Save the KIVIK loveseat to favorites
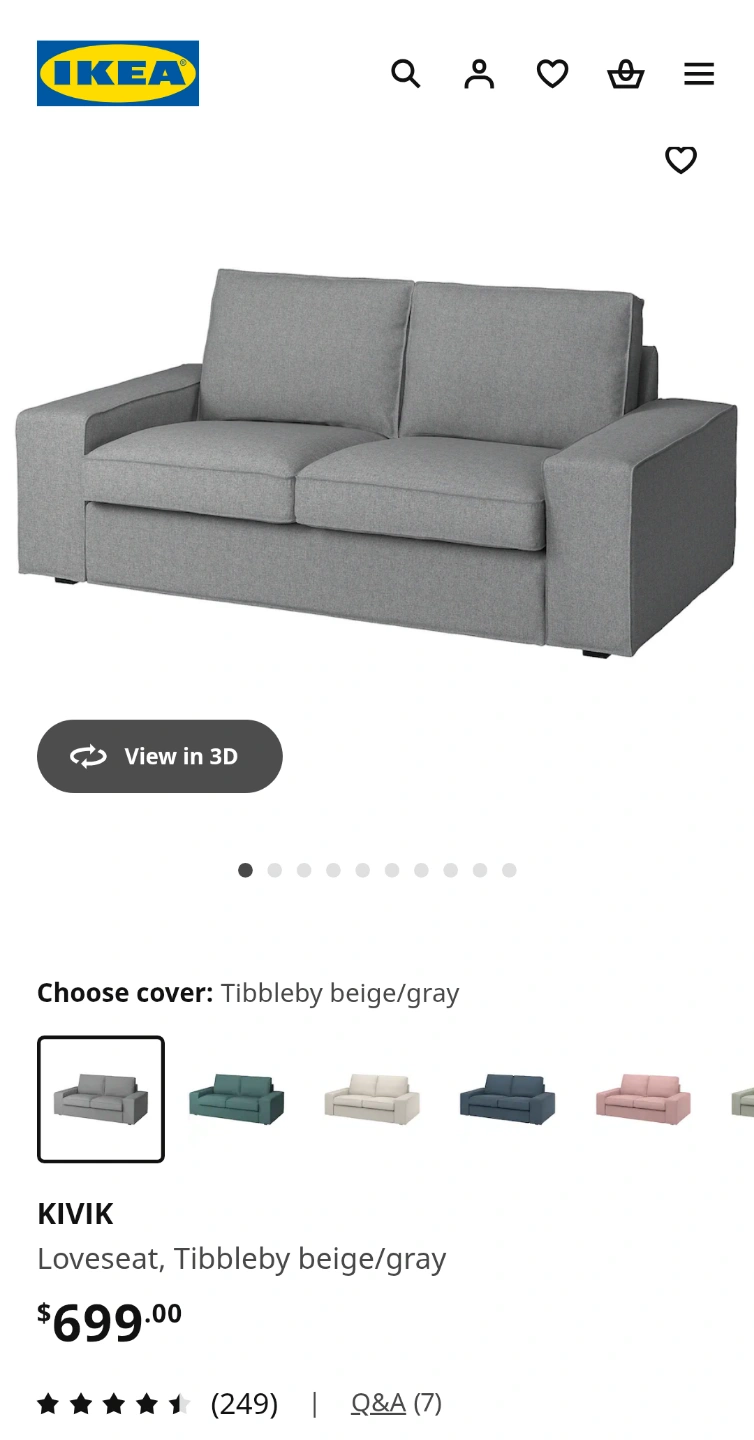The image size is (754, 1440). [x=681, y=160]
